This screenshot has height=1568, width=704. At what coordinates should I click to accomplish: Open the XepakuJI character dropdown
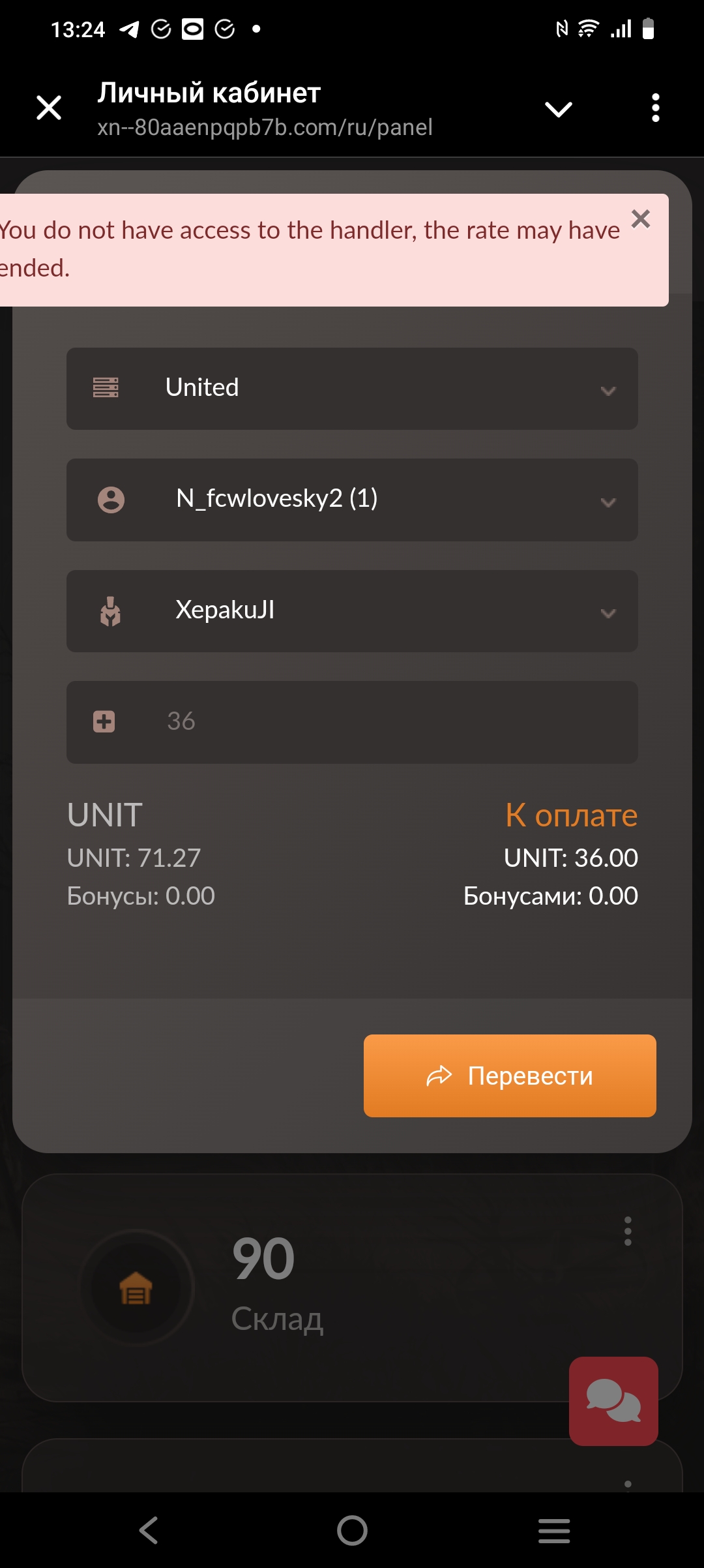click(352, 611)
